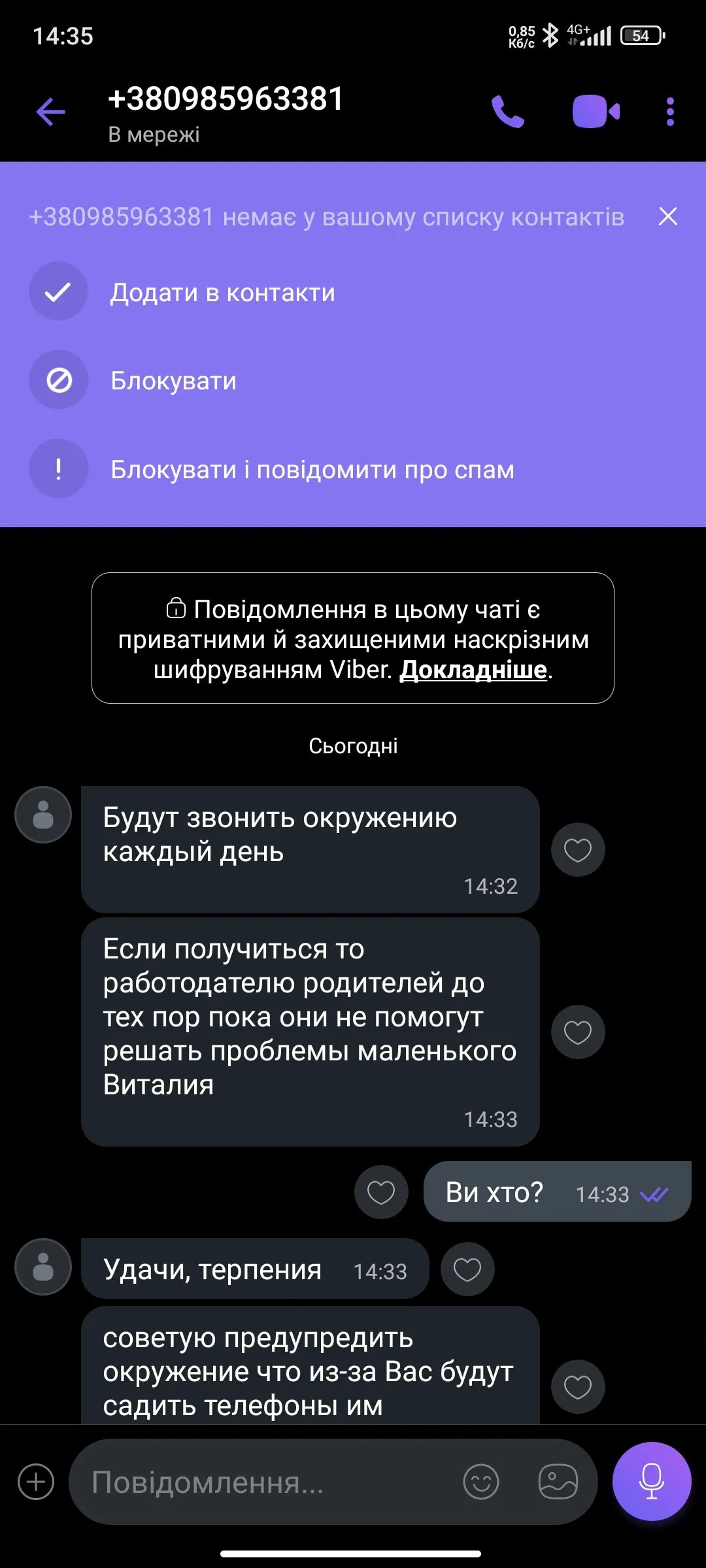Viewport: 706px width, 1568px height.
Task: Tap the sender's avatar next to their message
Action: pyautogui.click(x=42, y=813)
